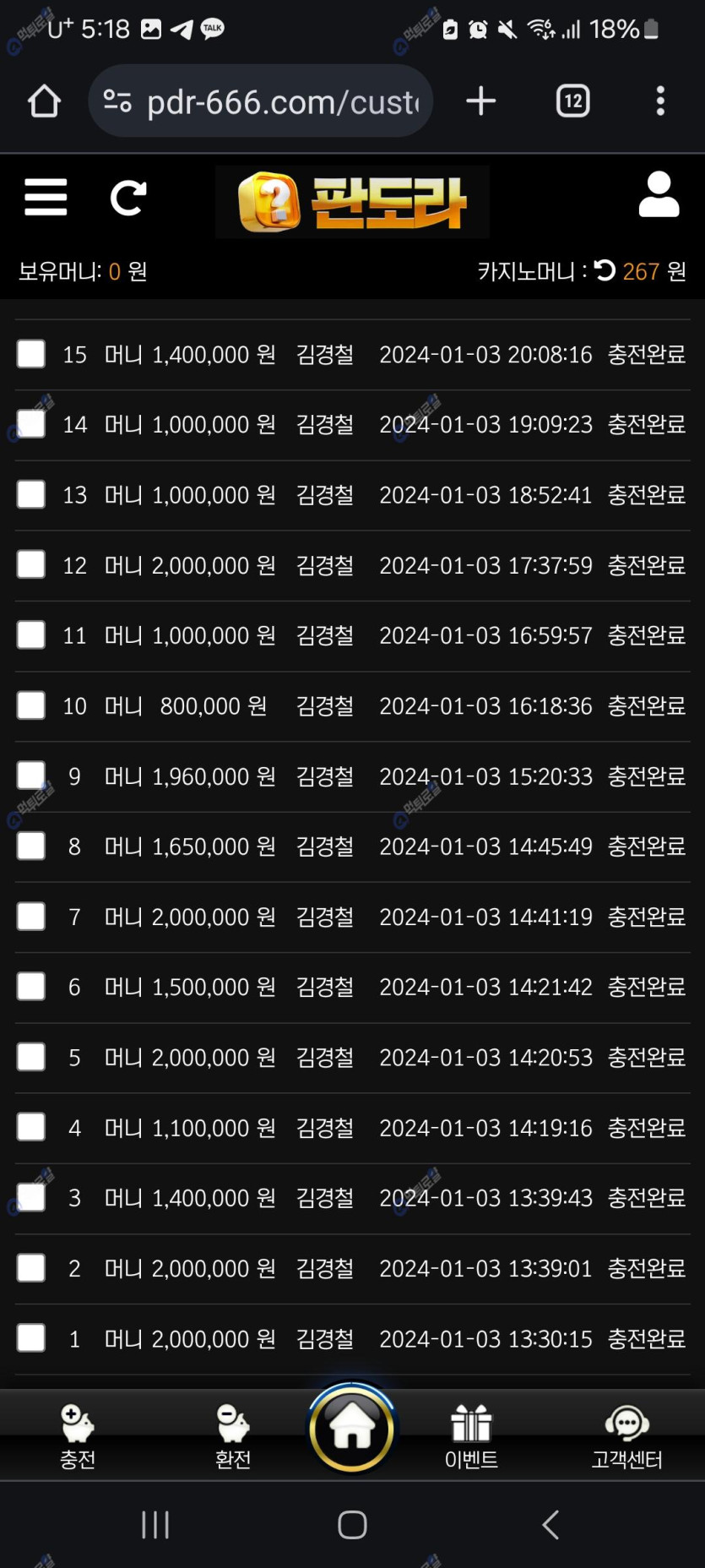705x1568 pixels.
Task: Open the browser overflow menu
Action: 660,101
